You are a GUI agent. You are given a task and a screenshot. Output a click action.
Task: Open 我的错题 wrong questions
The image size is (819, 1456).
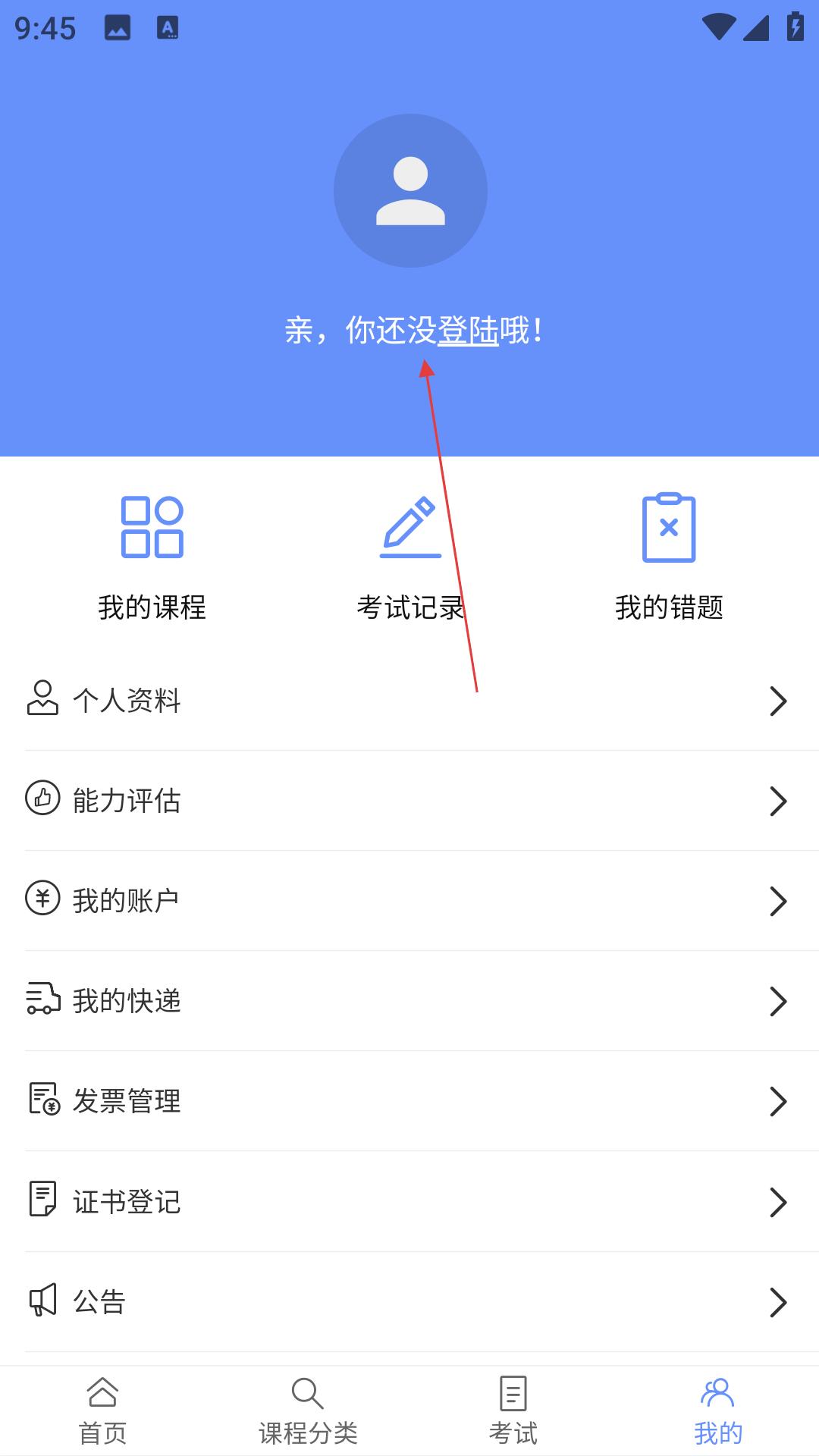tap(669, 558)
